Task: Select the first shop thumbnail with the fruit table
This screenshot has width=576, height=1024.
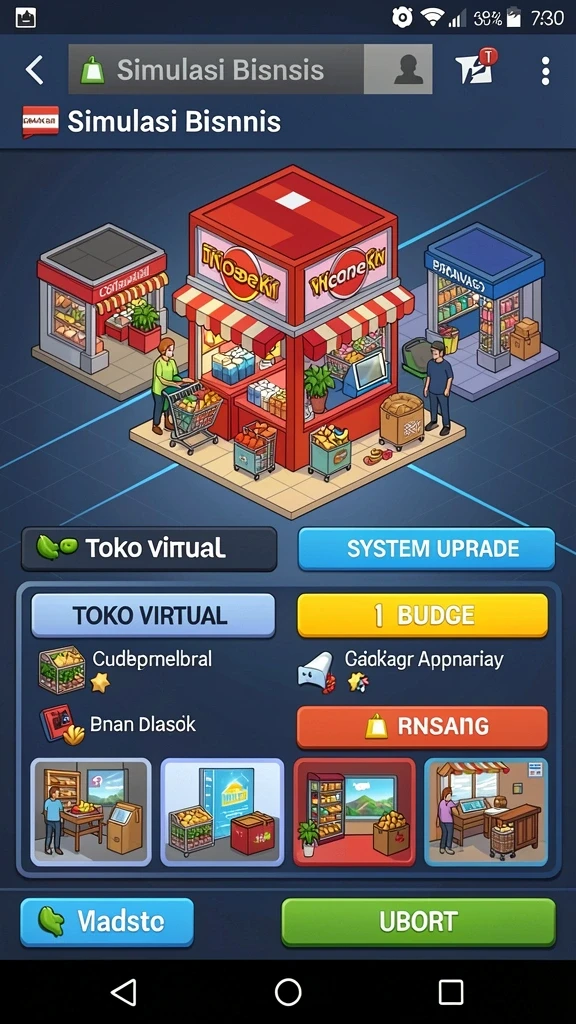Action: pyautogui.click(x=91, y=812)
